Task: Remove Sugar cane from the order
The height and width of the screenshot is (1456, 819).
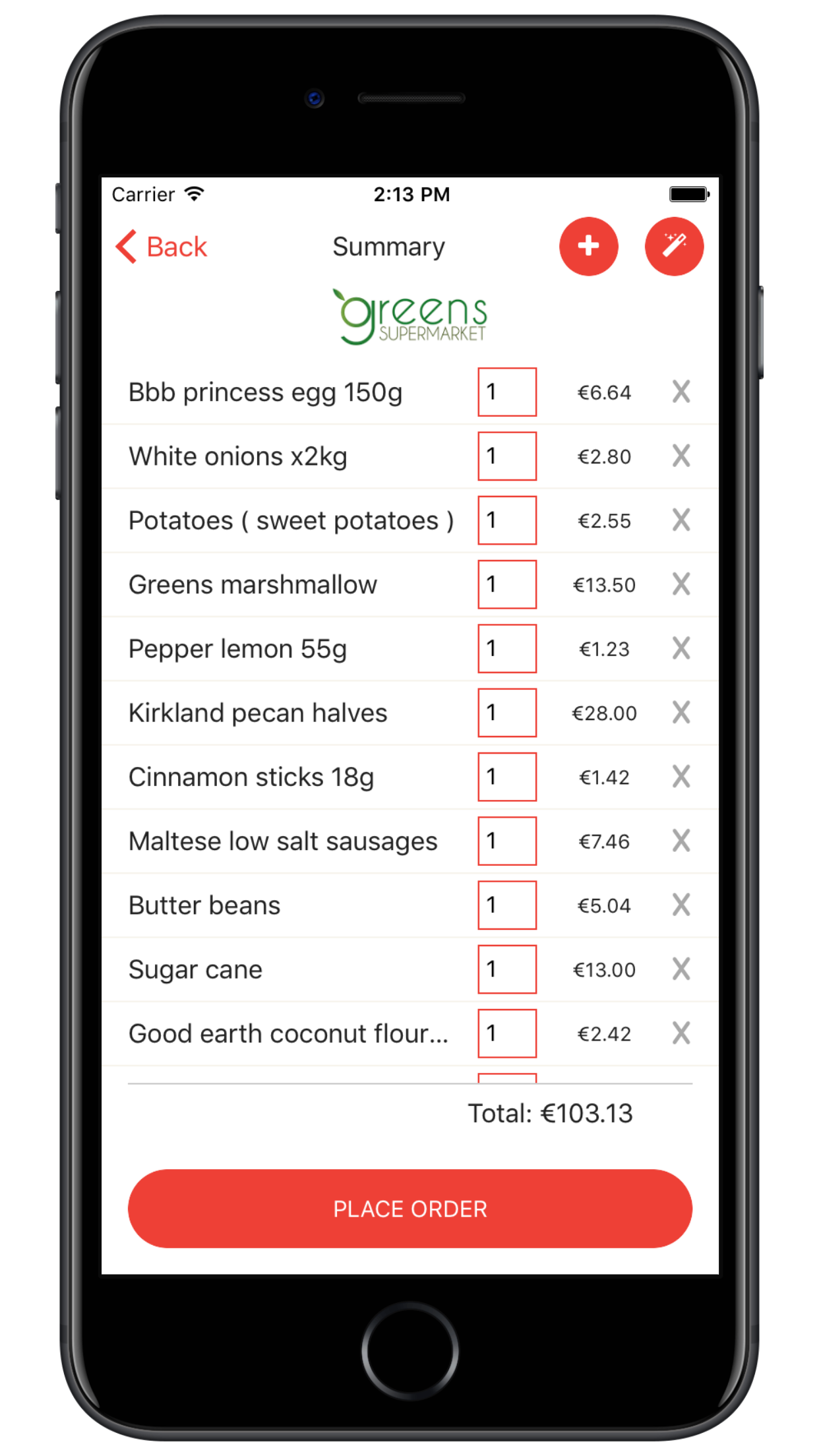Action: (x=681, y=969)
